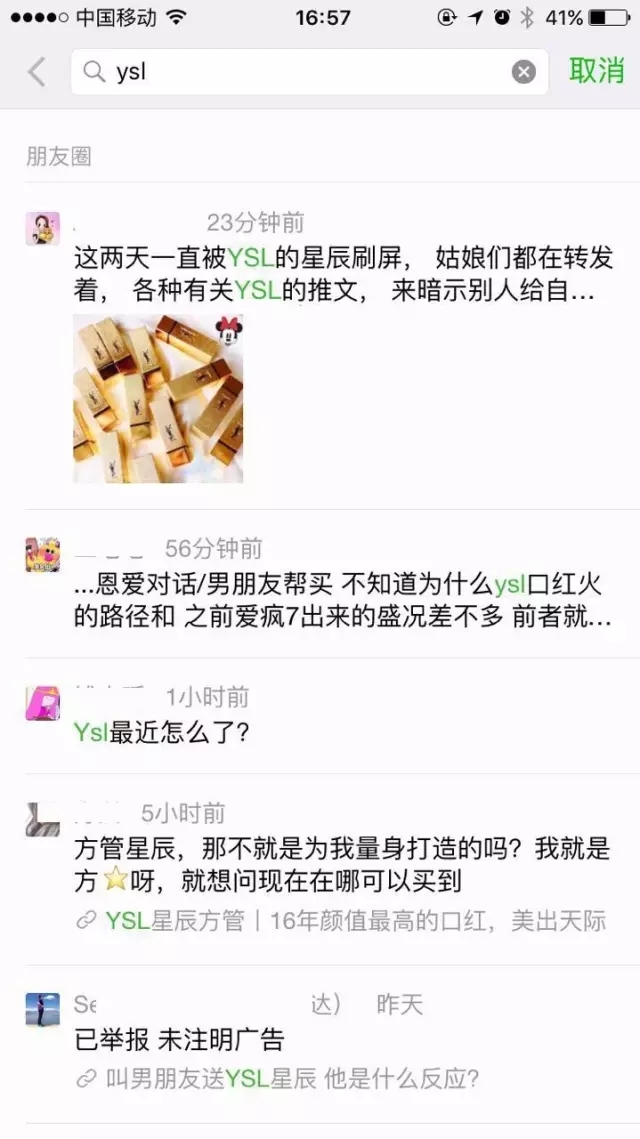640x1139 pixels.
Task: Tap the search field containing "ysl"
Action: tap(300, 72)
